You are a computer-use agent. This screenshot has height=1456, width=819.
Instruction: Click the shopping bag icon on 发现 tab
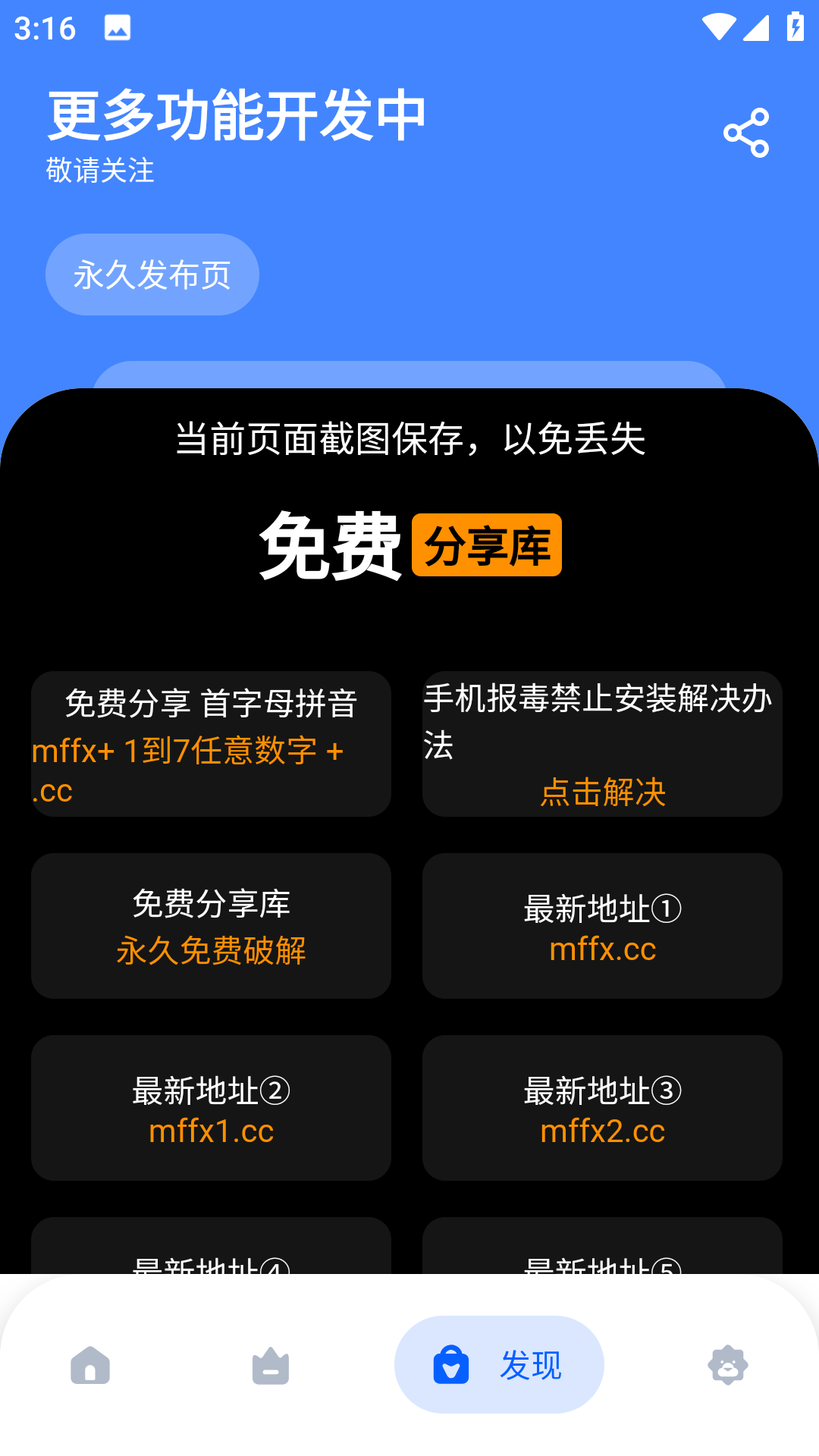(x=452, y=1363)
